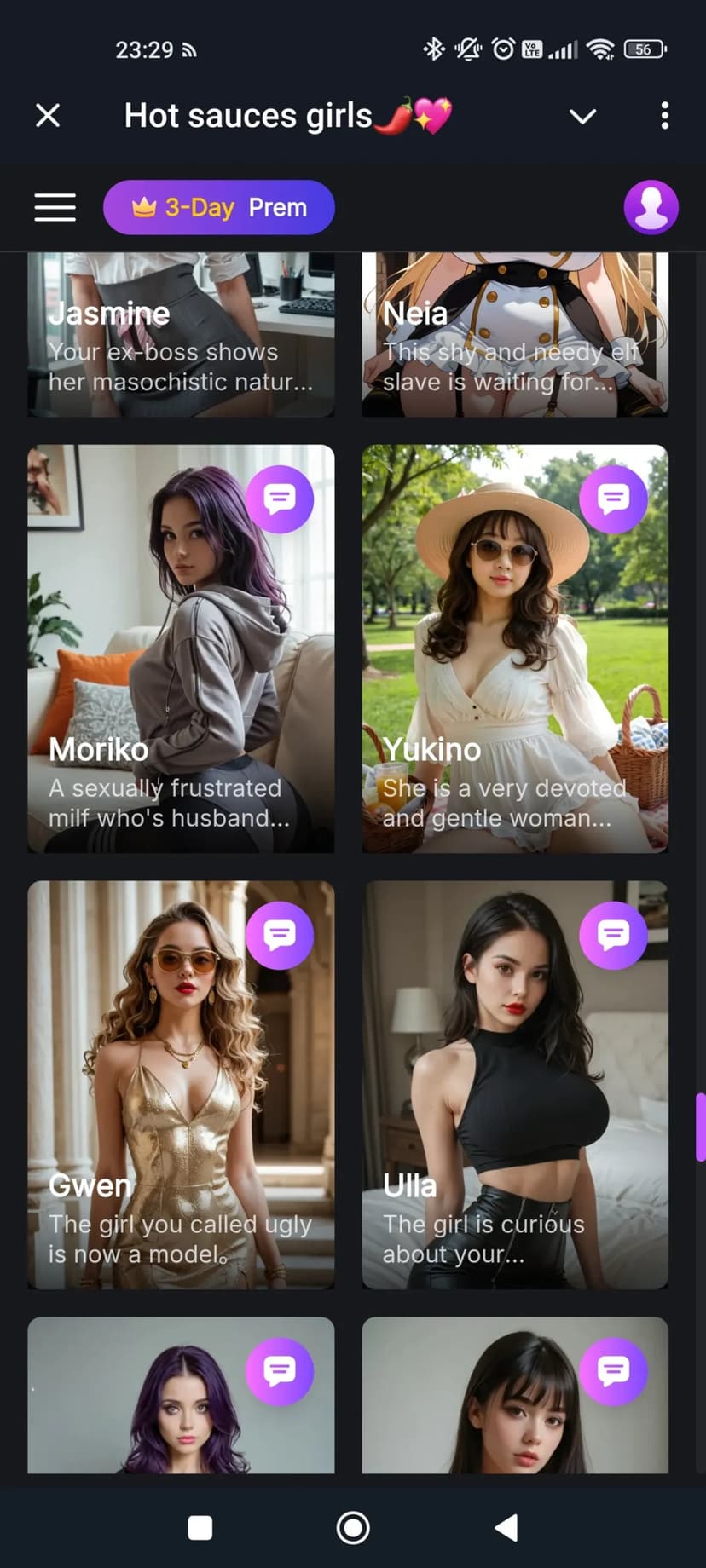Viewport: 706px width, 1568px height.
Task: Tap the 3-Day Prem button
Action: (x=218, y=207)
